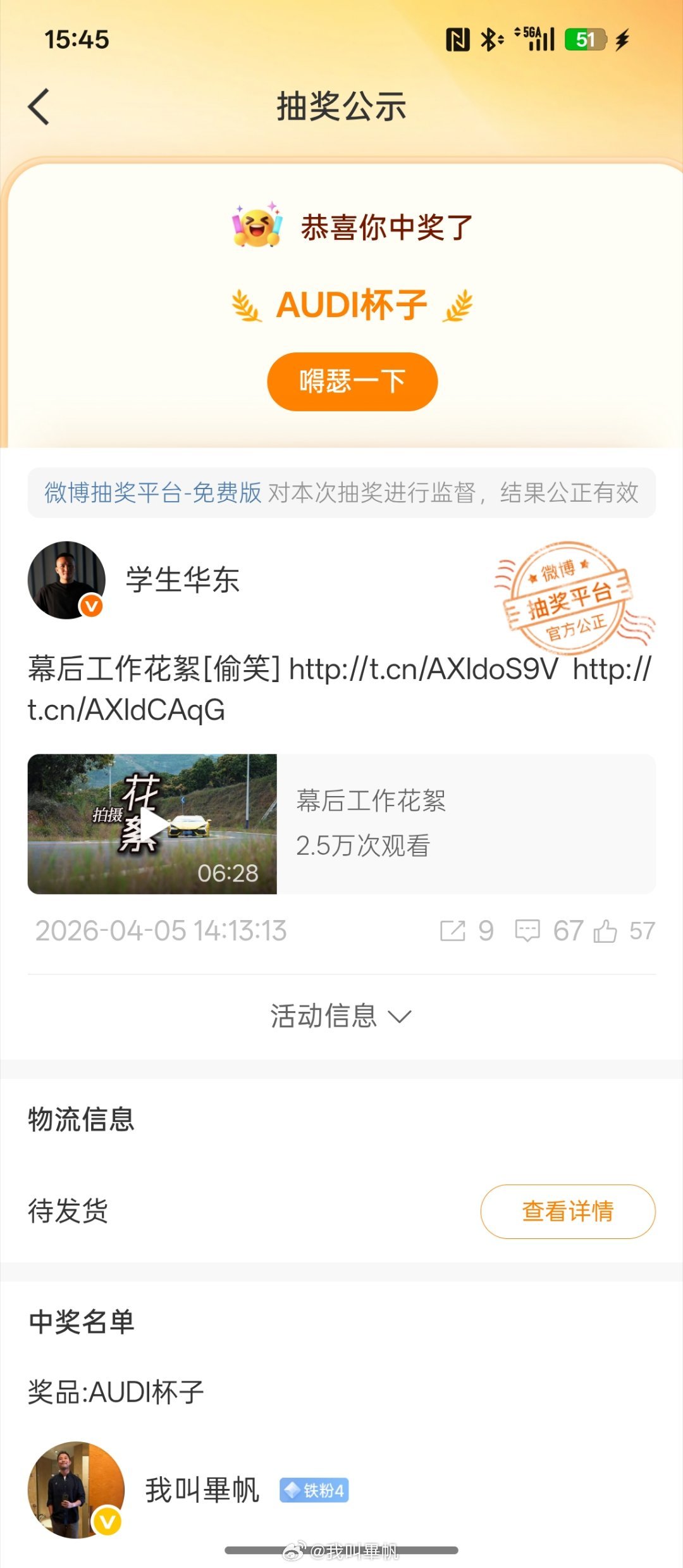This screenshot has height=1568, width=683.
Task: Tap the repost icon on the post
Action: pos(455,931)
